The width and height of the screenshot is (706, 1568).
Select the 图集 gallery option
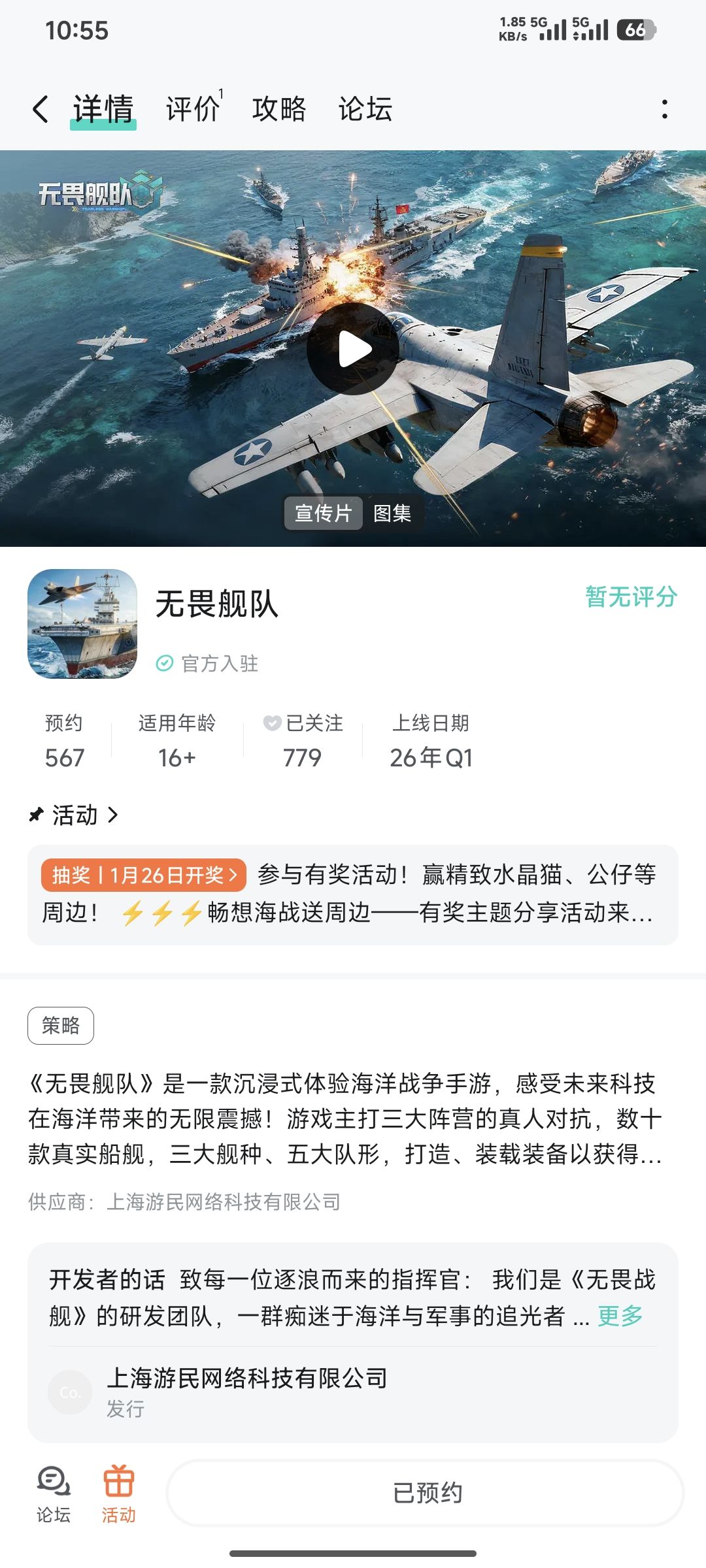pyautogui.click(x=392, y=513)
